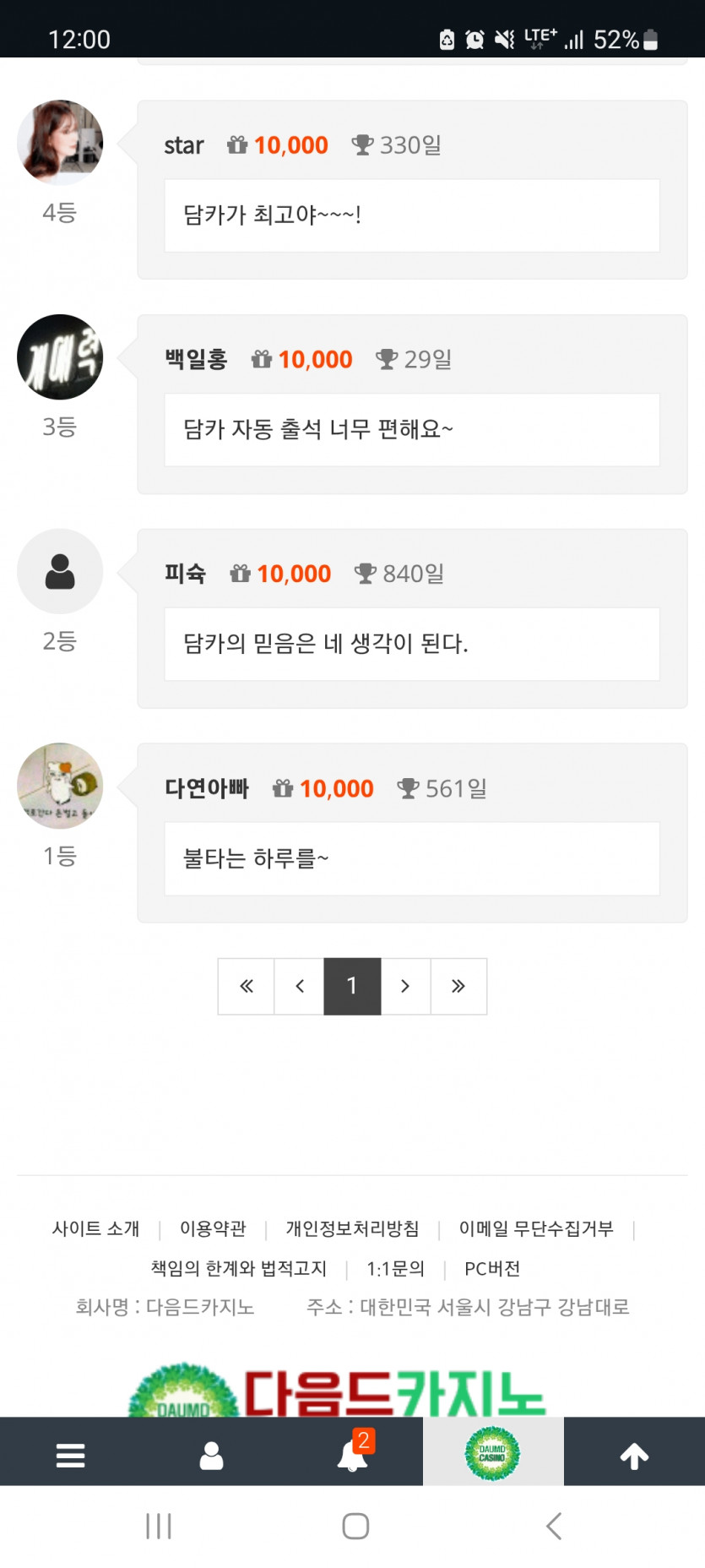This screenshot has height=1568, width=705.
Task: Open the profile icon in bottom bar
Action: click(211, 1454)
